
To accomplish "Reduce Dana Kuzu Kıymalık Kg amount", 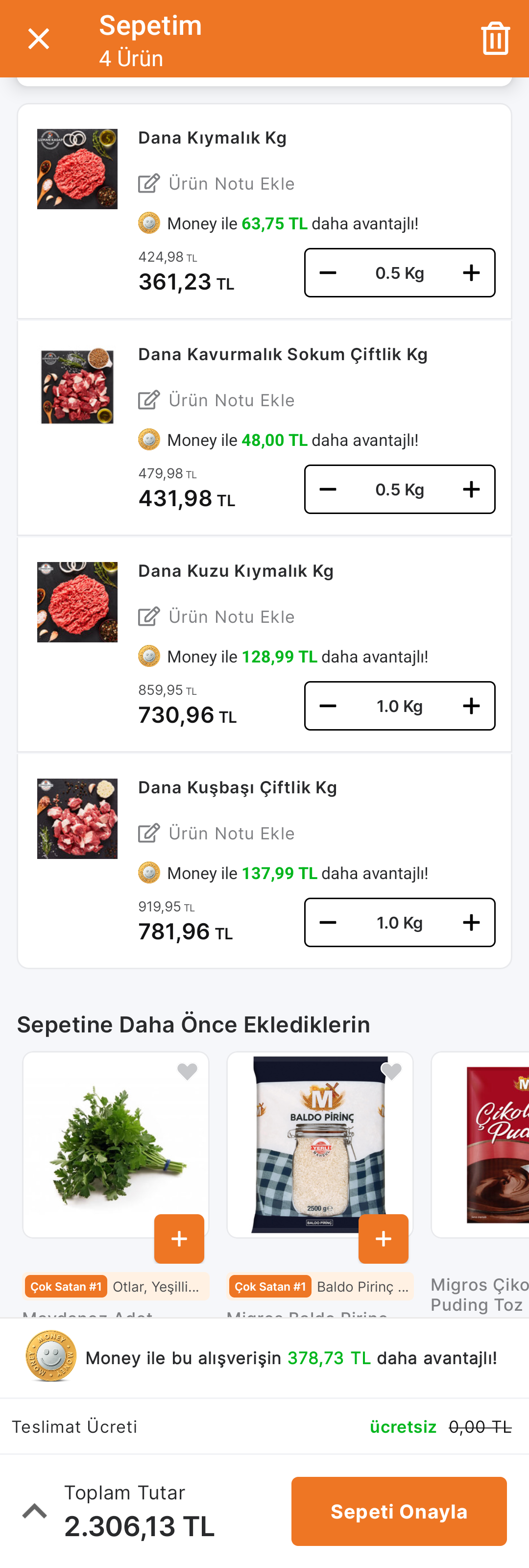I will (x=328, y=706).
